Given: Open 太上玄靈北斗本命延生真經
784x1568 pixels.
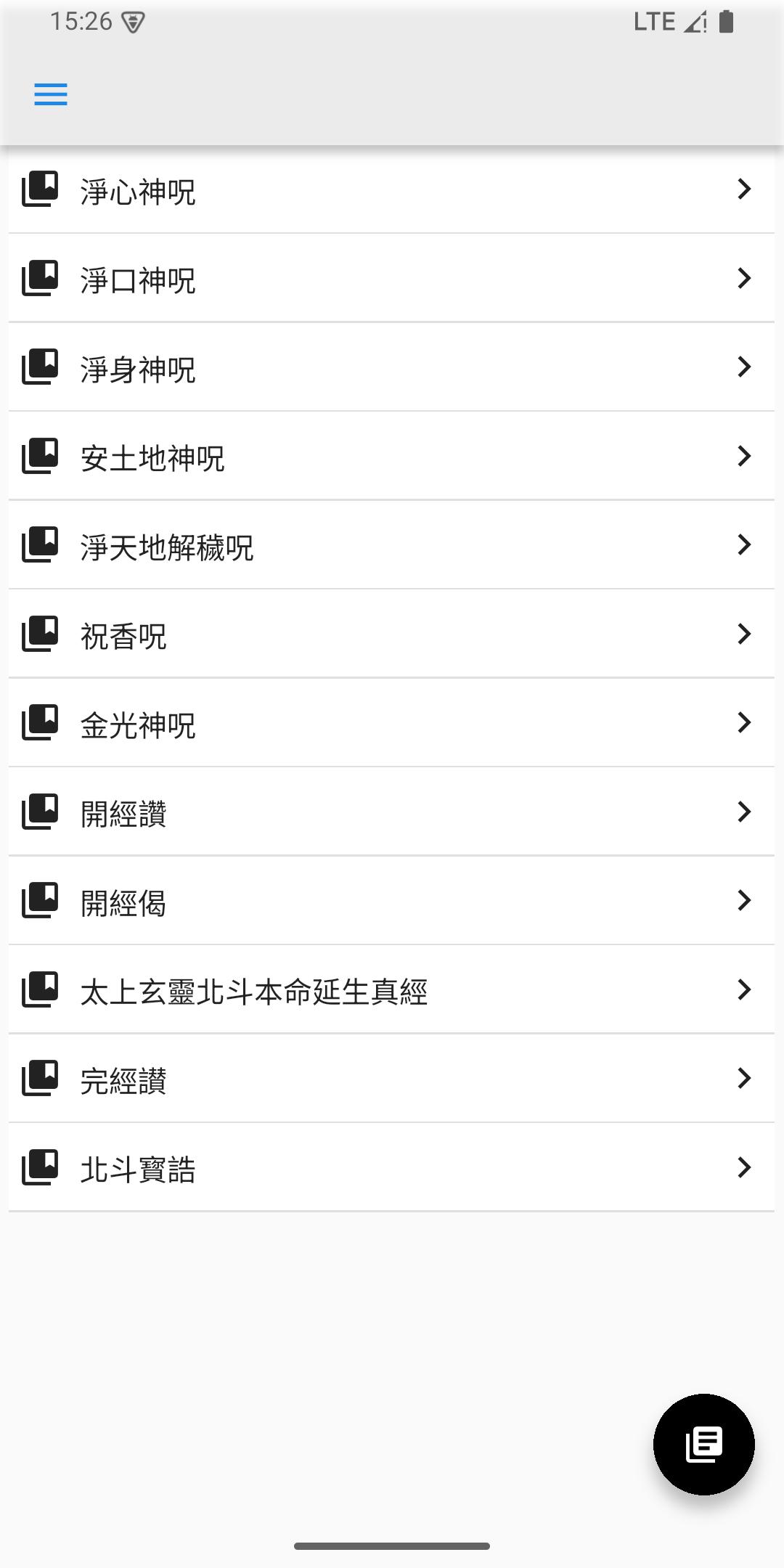Looking at the screenshot, I should 392,991.
